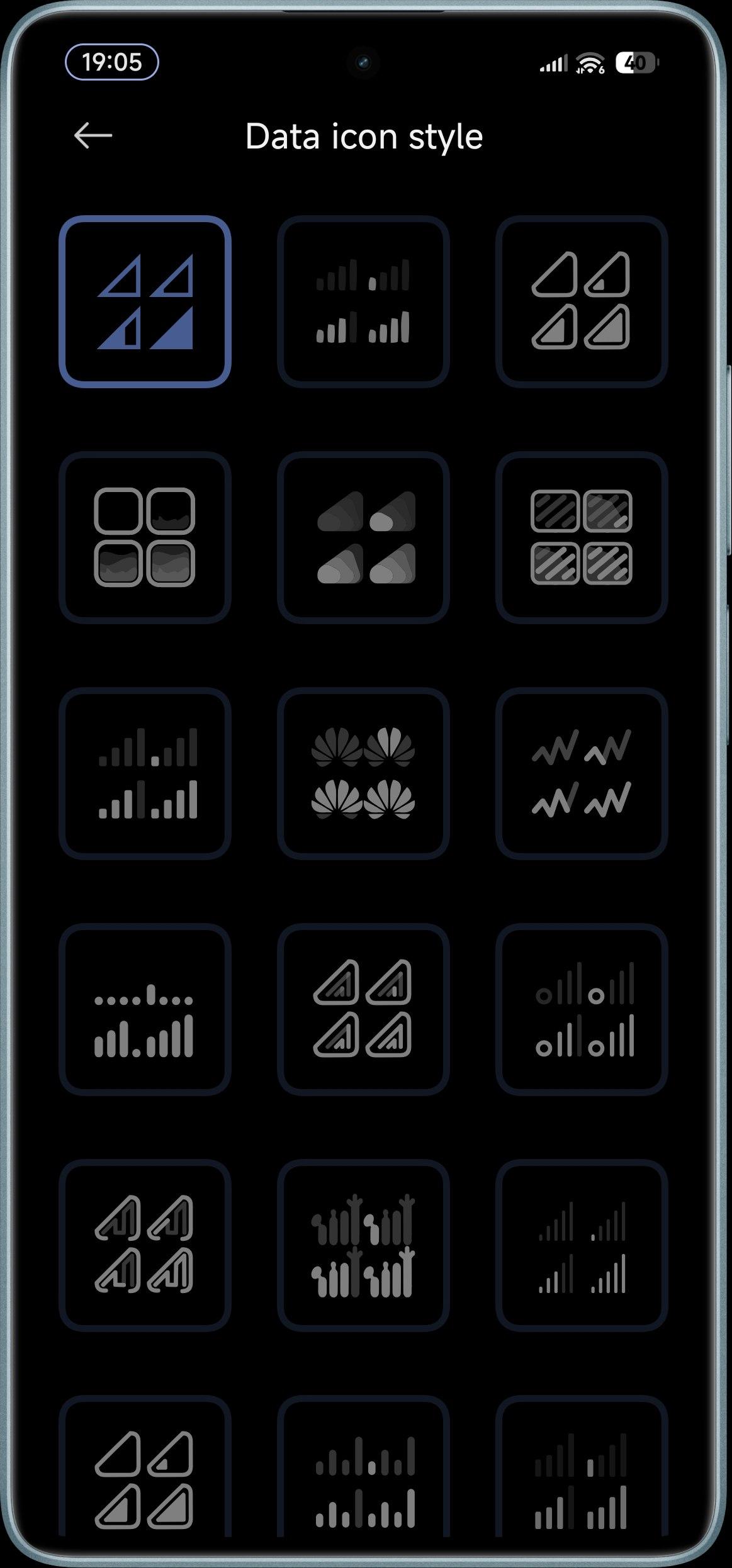The width and height of the screenshot is (732, 1568).
Task: Select the cactus shaped bars style
Action: (363, 1245)
